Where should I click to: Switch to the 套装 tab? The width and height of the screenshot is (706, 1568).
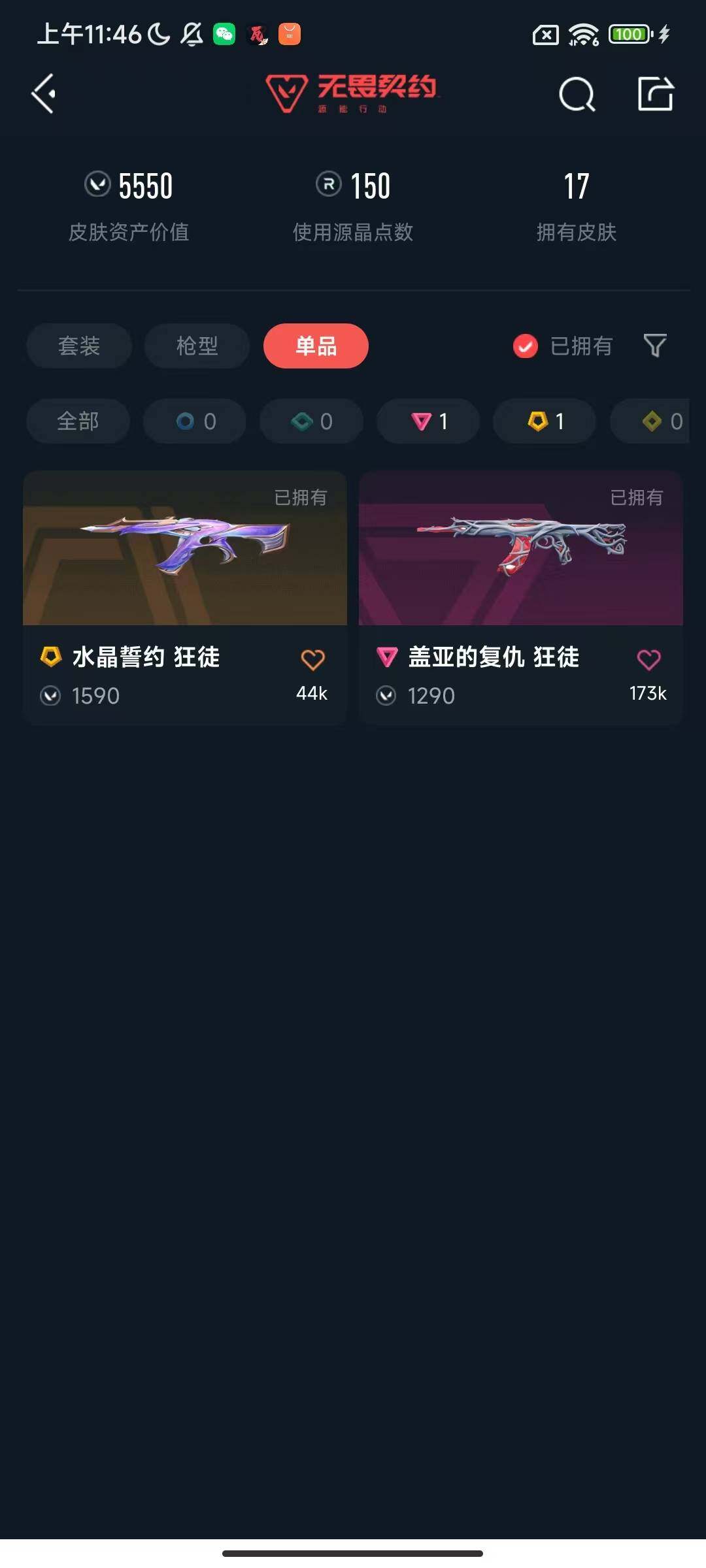pyautogui.click(x=78, y=346)
